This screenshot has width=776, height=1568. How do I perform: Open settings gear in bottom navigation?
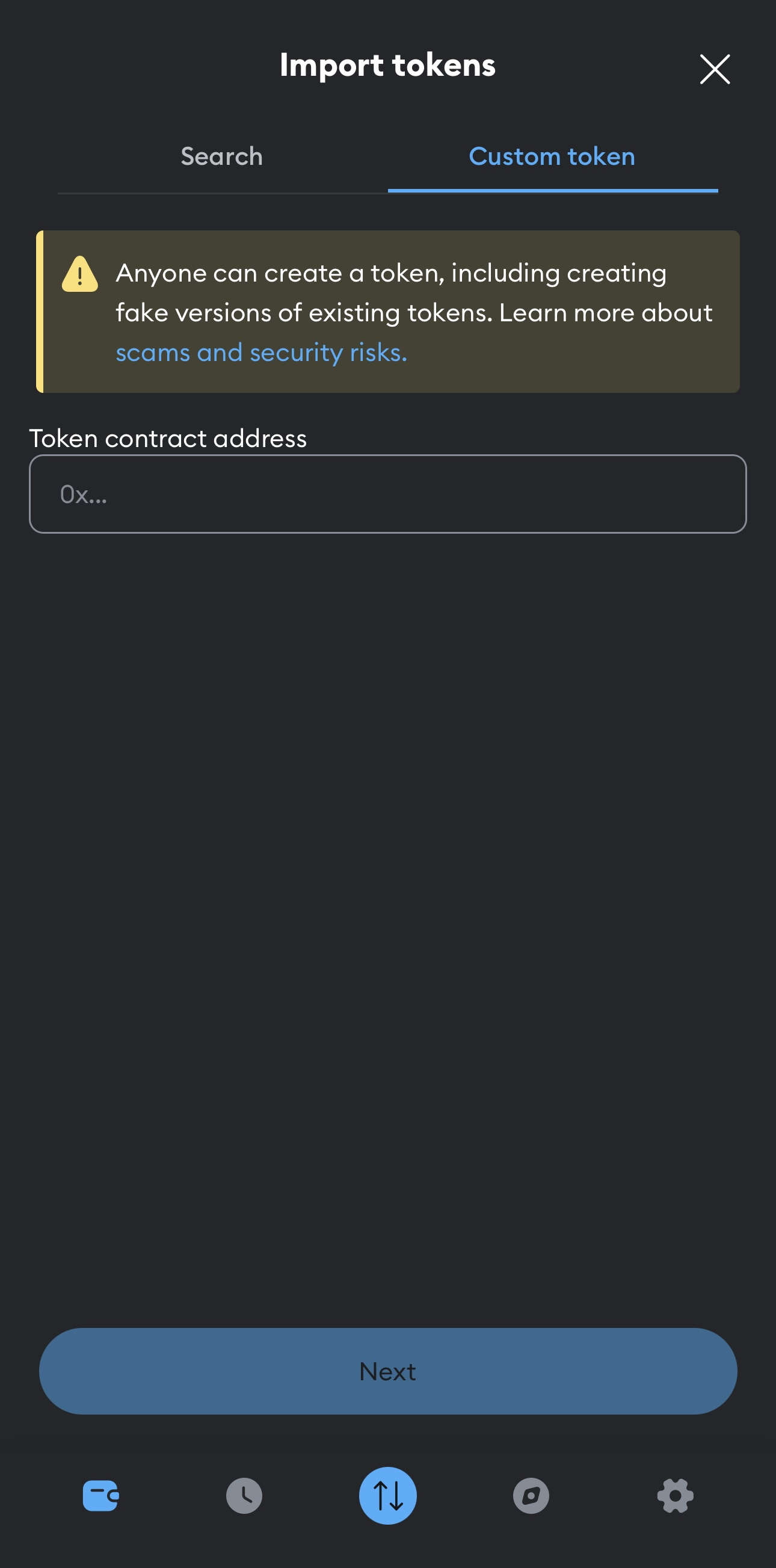675,1496
